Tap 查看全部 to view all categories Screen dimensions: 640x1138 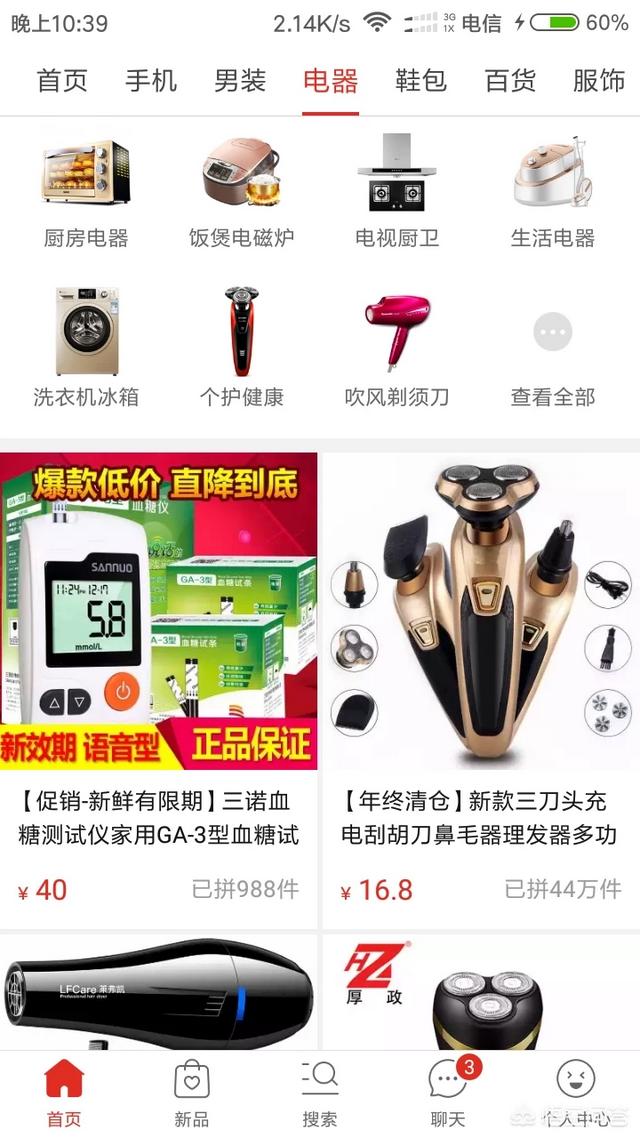click(553, 347)
